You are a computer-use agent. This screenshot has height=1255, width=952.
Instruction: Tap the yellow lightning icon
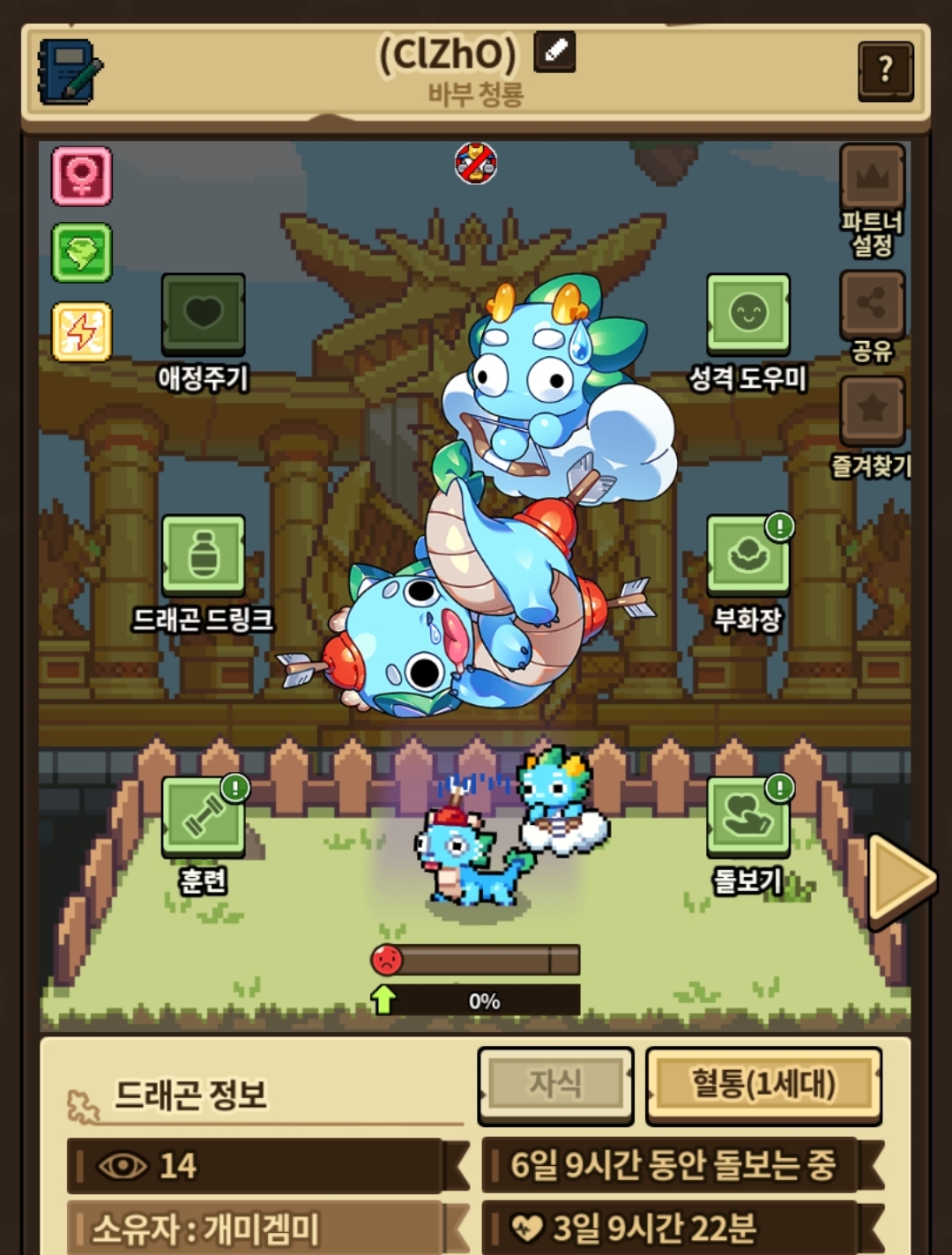[82, 331]
